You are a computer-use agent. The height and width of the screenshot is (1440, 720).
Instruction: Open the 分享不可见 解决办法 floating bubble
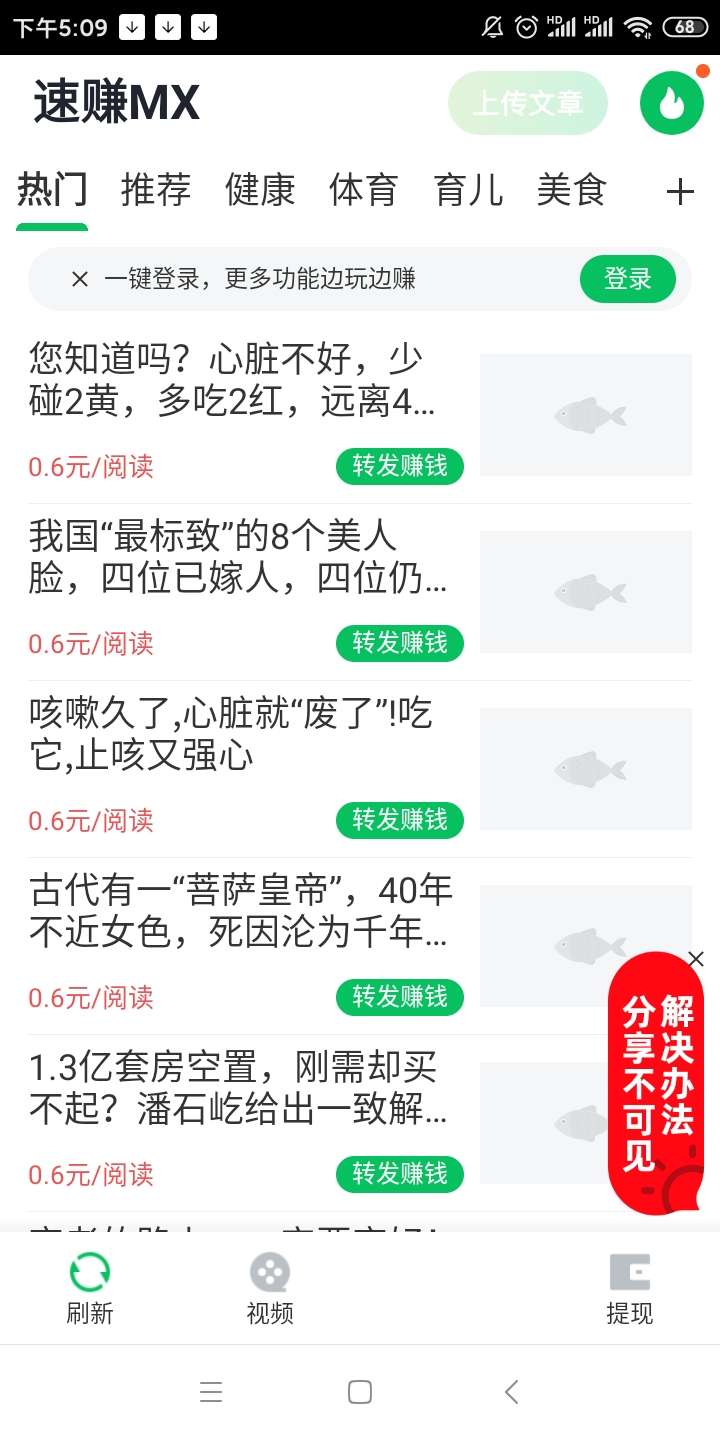[x=656, y=1083]
